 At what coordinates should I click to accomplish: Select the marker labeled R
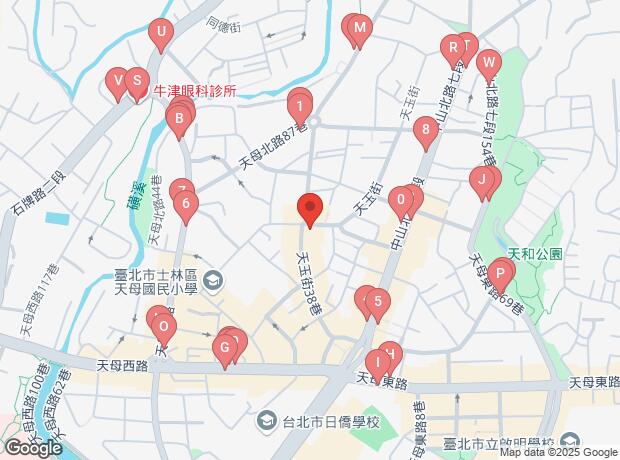click(453, 47)
